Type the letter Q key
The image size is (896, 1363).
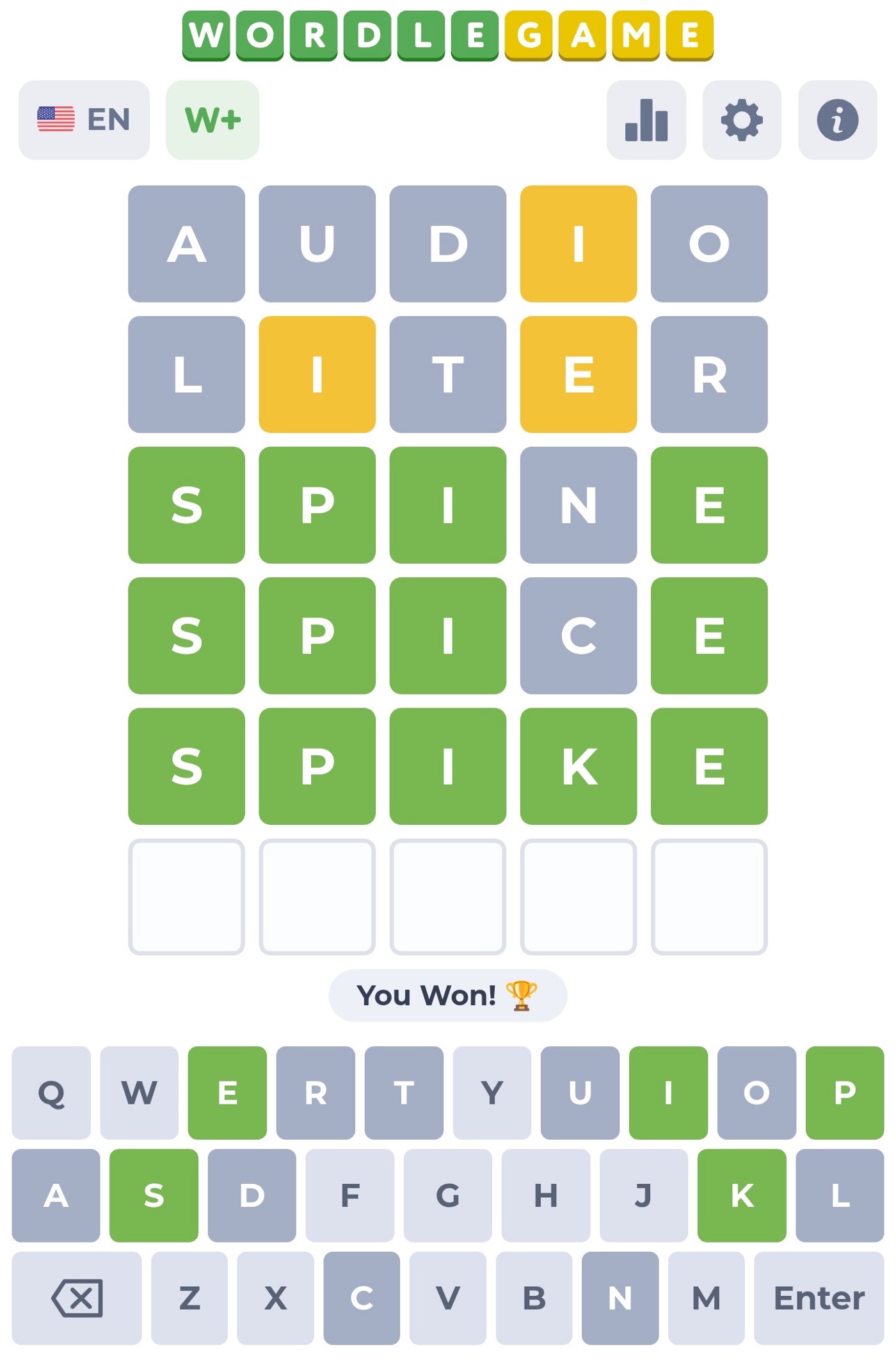coord(51,1092)
